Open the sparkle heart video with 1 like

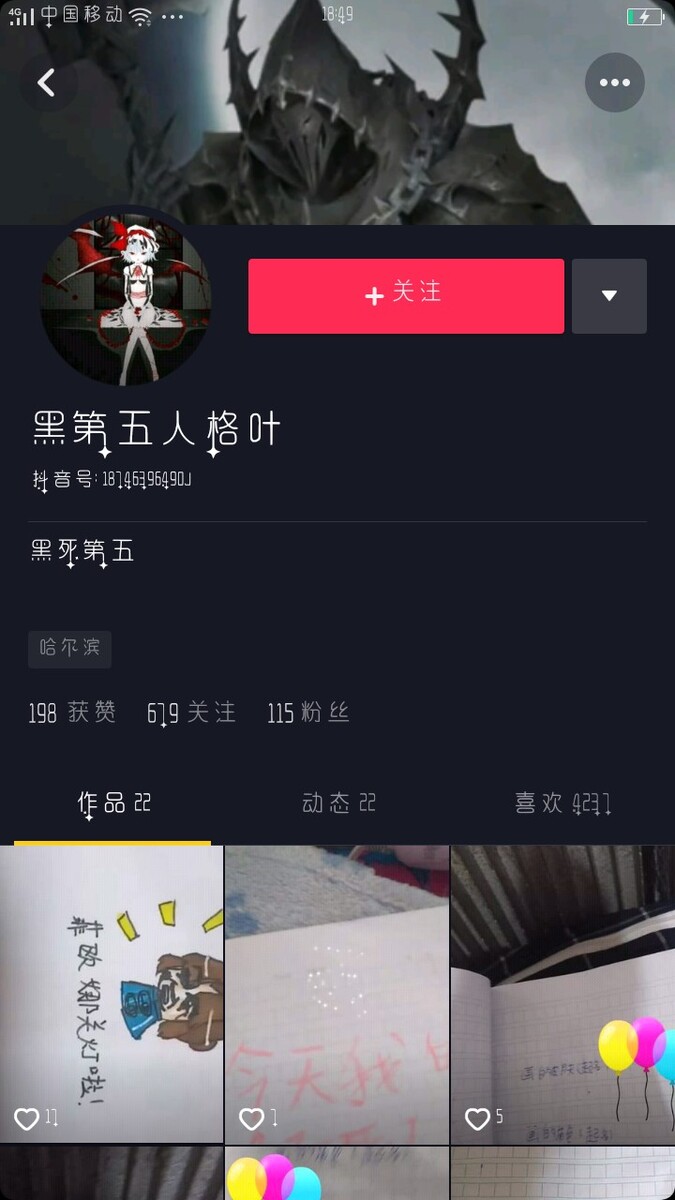tap(337, 993)
